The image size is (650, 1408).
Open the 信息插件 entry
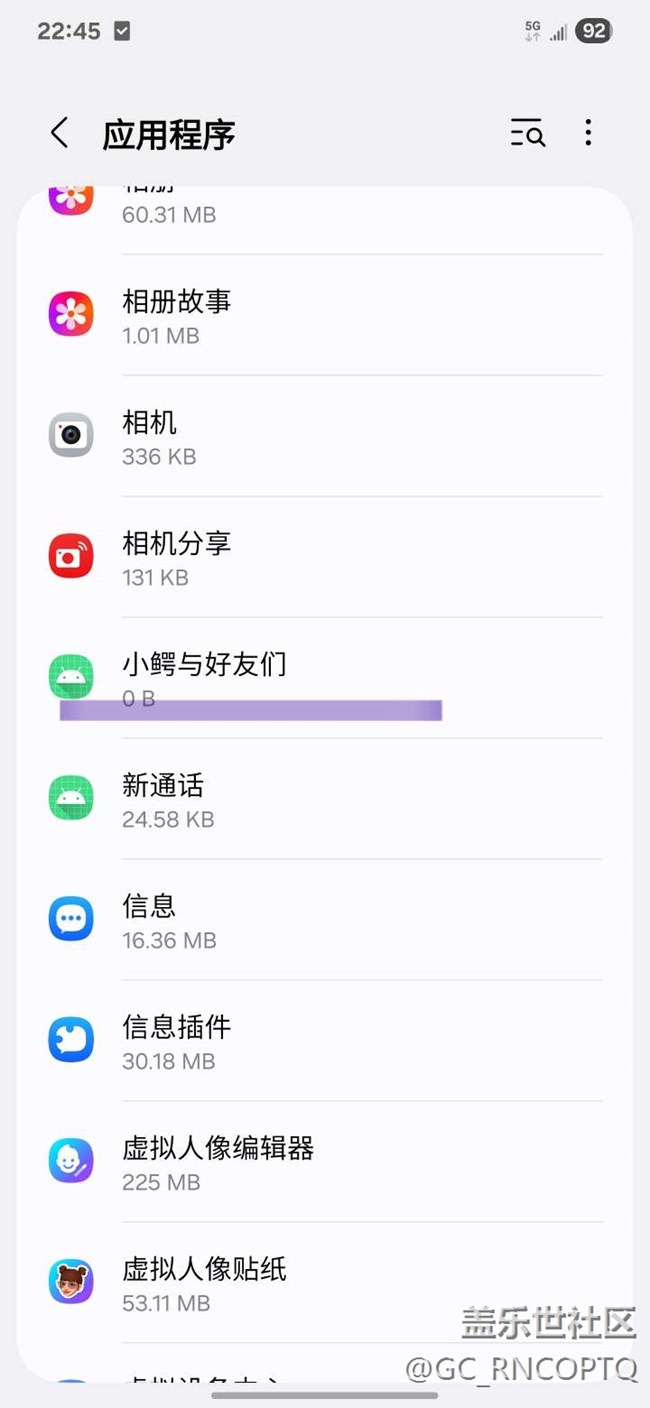[x=325, y=1042]
